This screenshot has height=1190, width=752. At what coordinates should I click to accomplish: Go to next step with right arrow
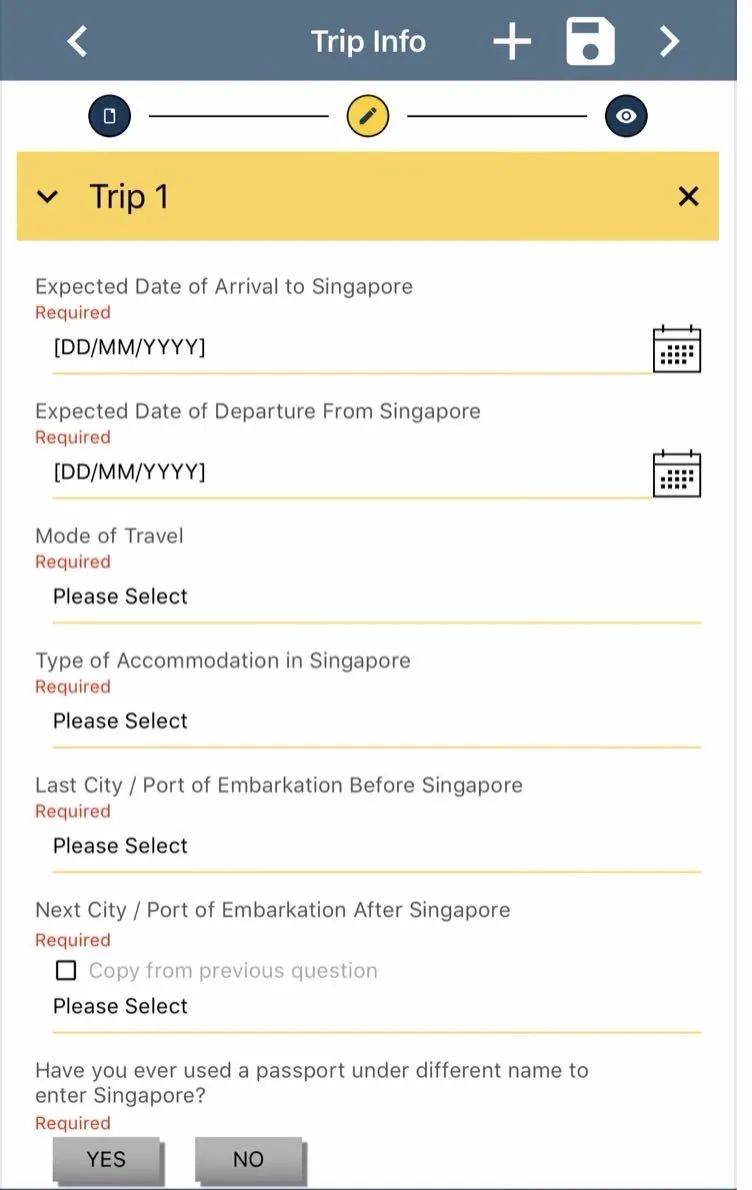click(x=669, y=41)
